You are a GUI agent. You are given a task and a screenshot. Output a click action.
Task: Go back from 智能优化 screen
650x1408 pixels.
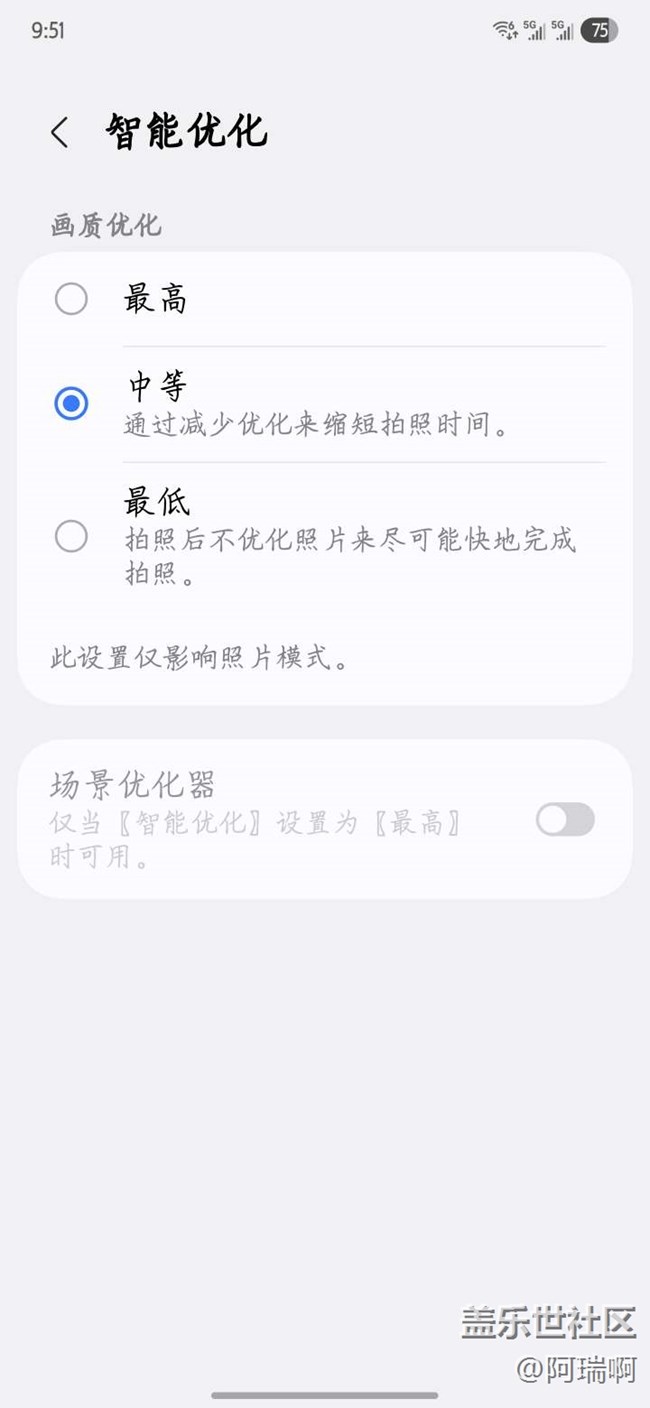click(60, 133)
